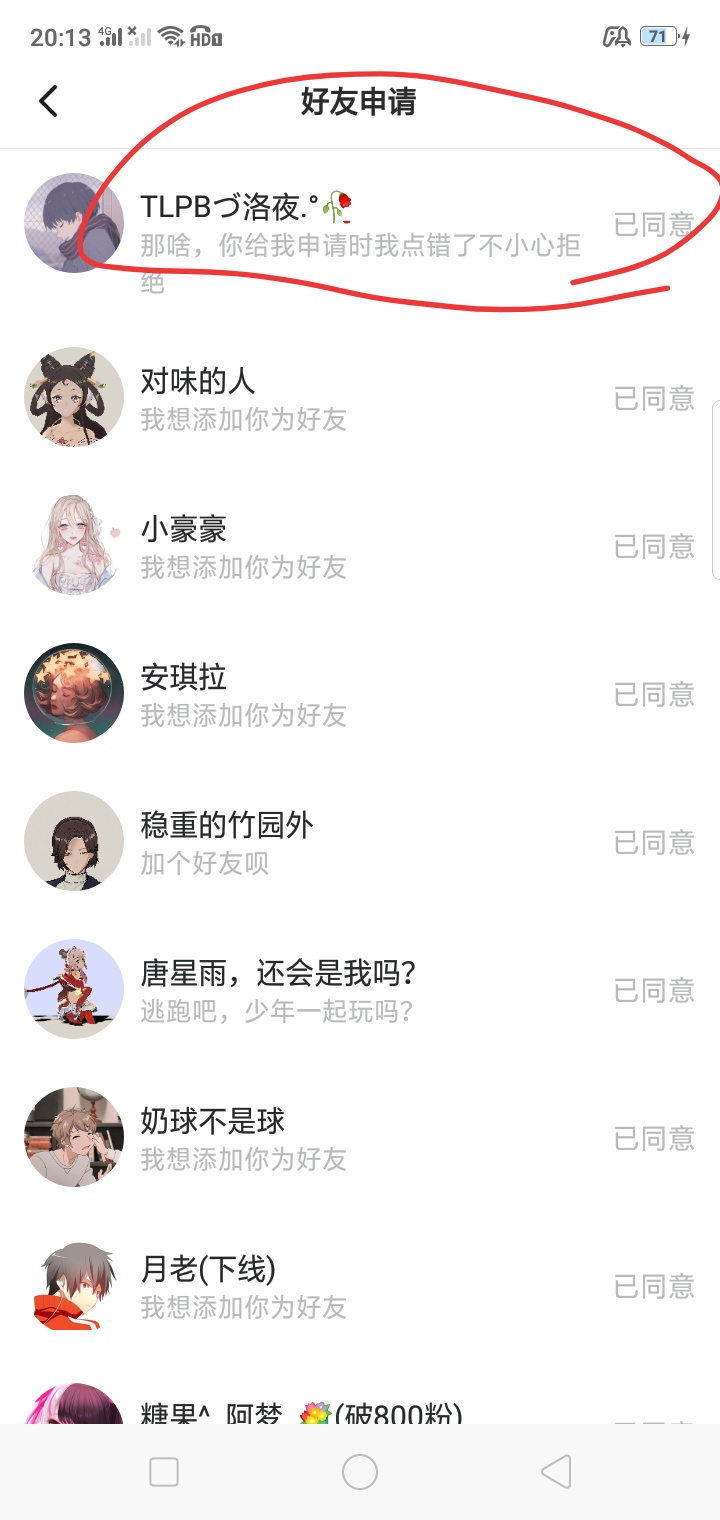Go back from the 好友申请 page
This screenshot has width=720, height=1520.
coord(48,101)
